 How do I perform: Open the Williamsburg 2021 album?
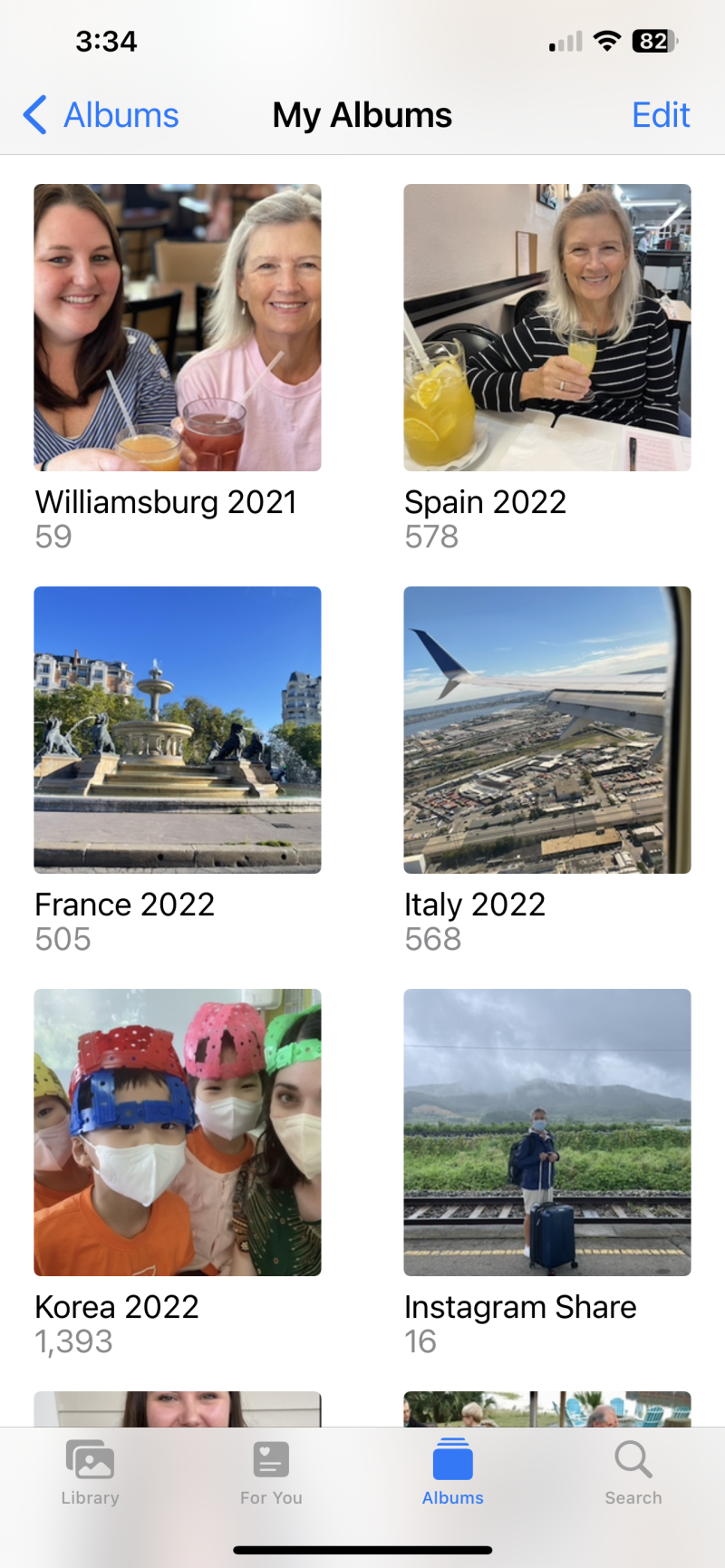point(178,327)
